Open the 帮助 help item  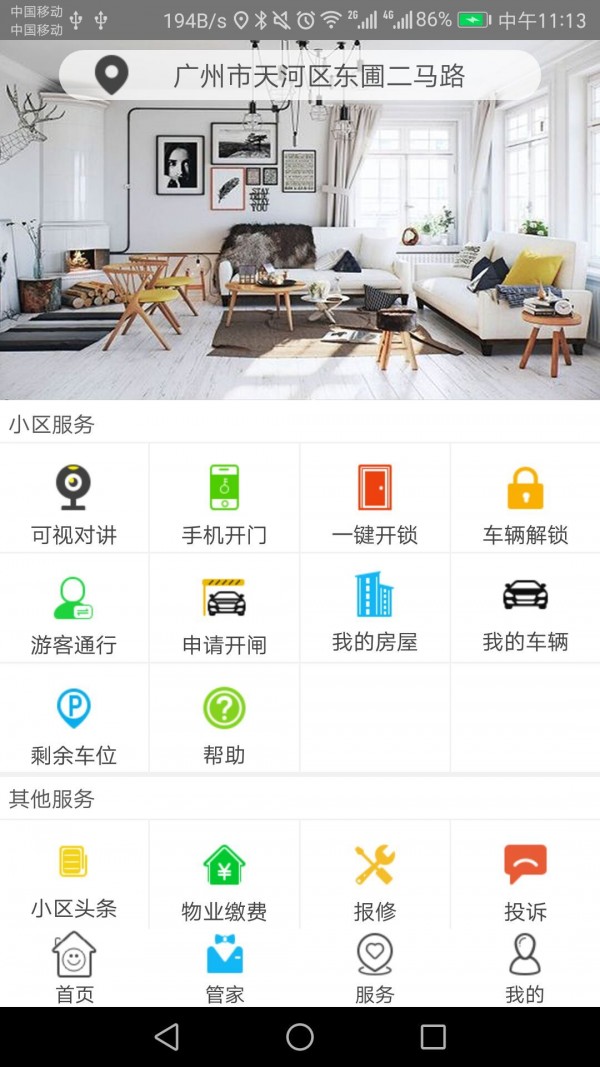224,720
